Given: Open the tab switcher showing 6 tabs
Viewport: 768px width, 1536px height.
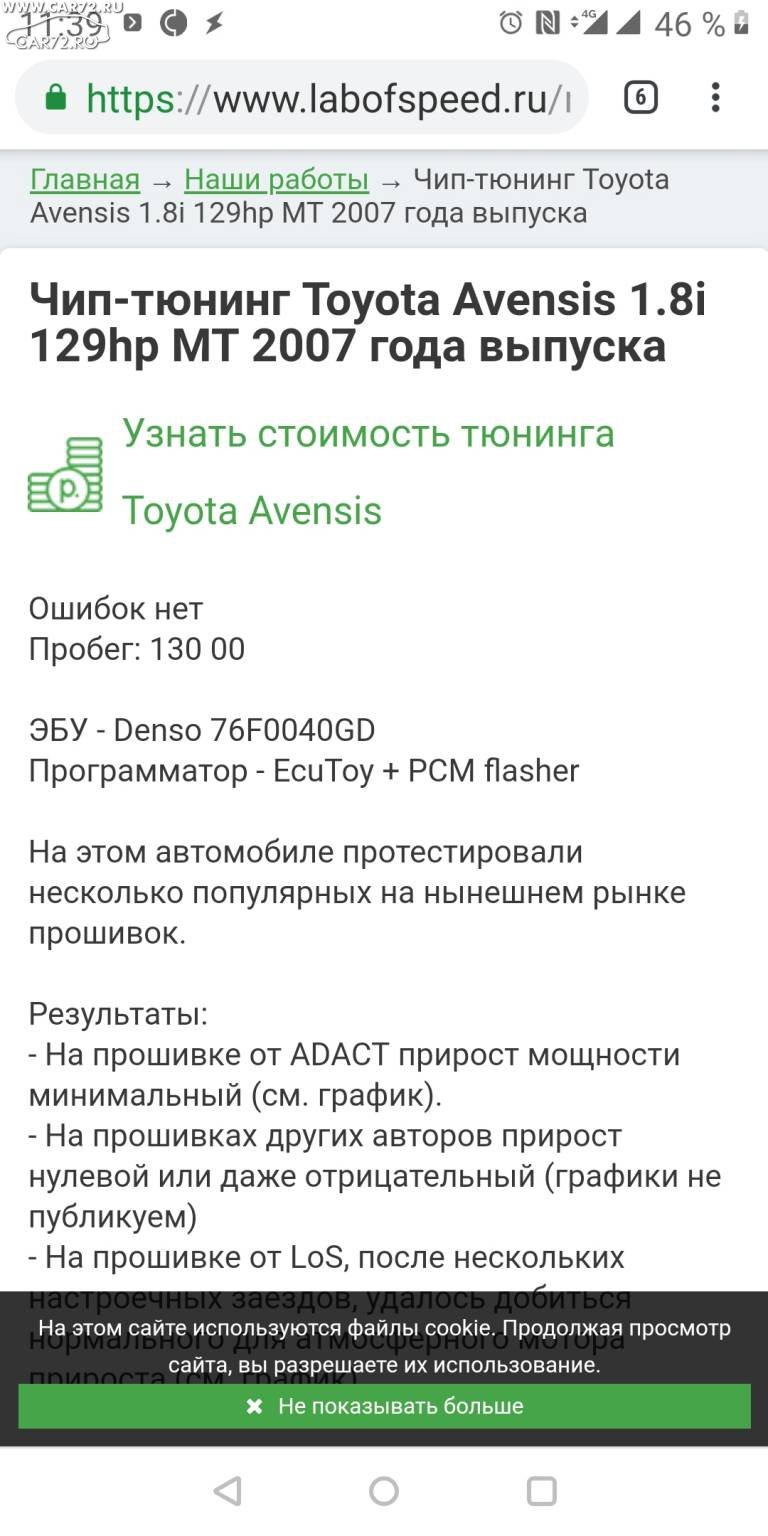Looking at the screenshot, I should [x=641, y=98].
